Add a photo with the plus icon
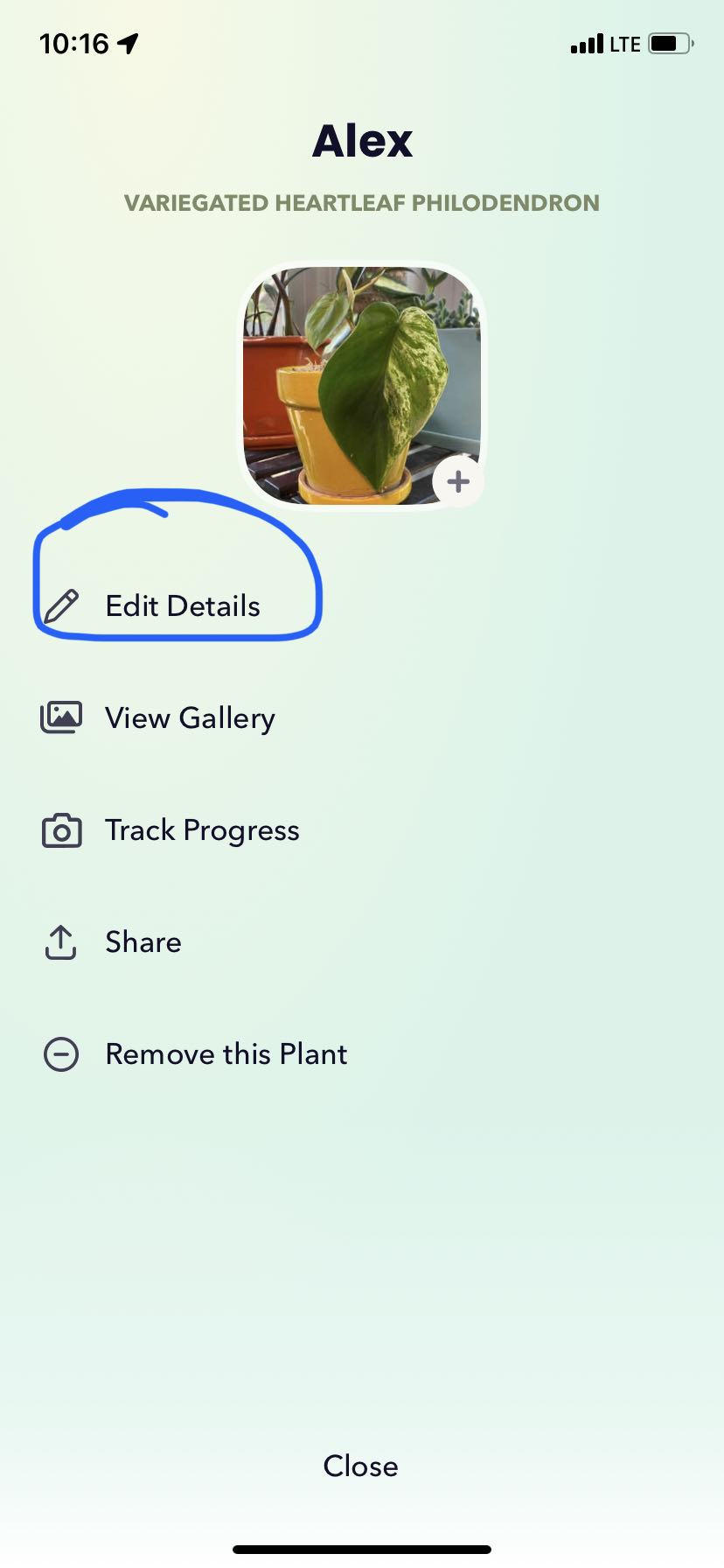Viewport: 724px width, 1568px height. click(458, 481)
